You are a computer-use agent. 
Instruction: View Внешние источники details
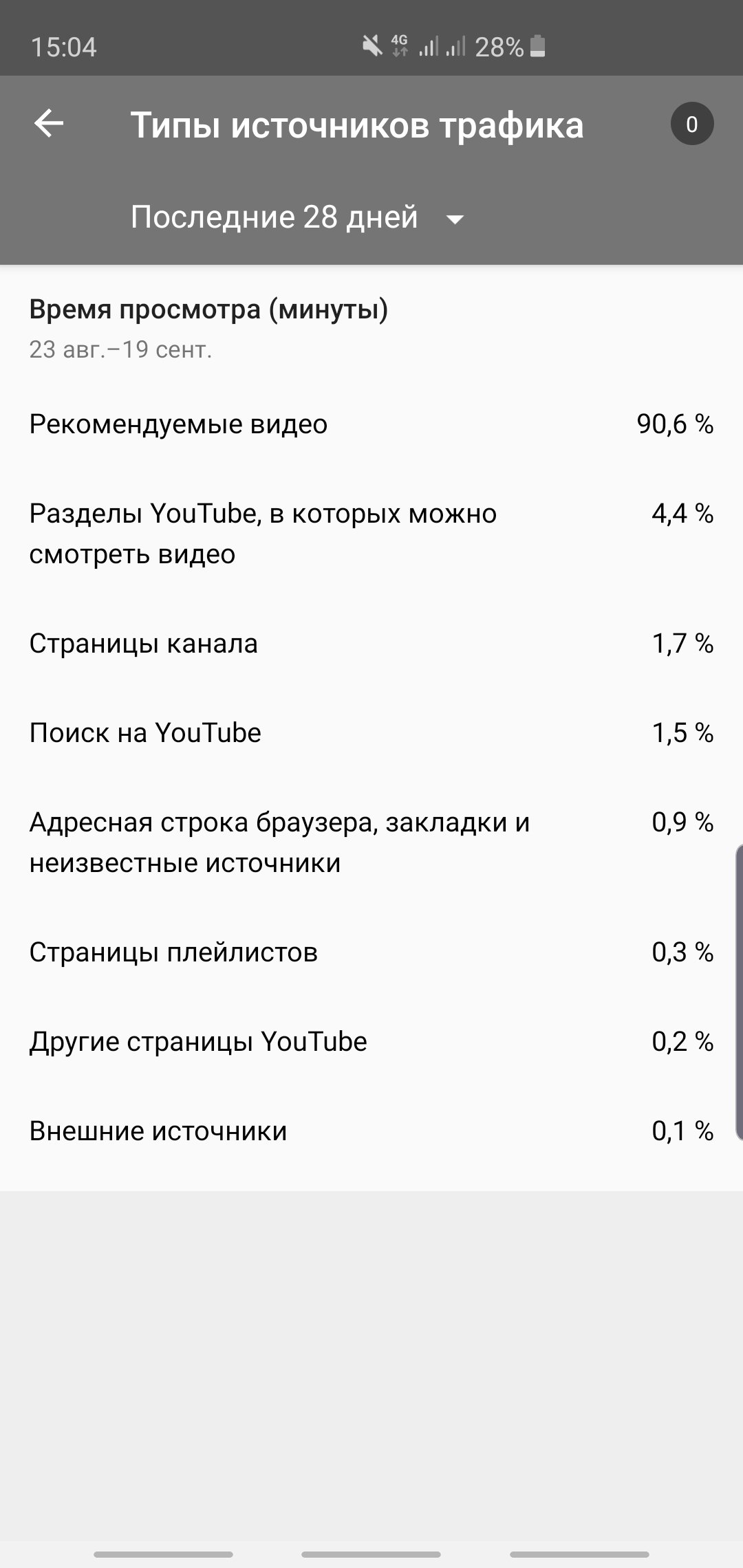[371, 1131]
